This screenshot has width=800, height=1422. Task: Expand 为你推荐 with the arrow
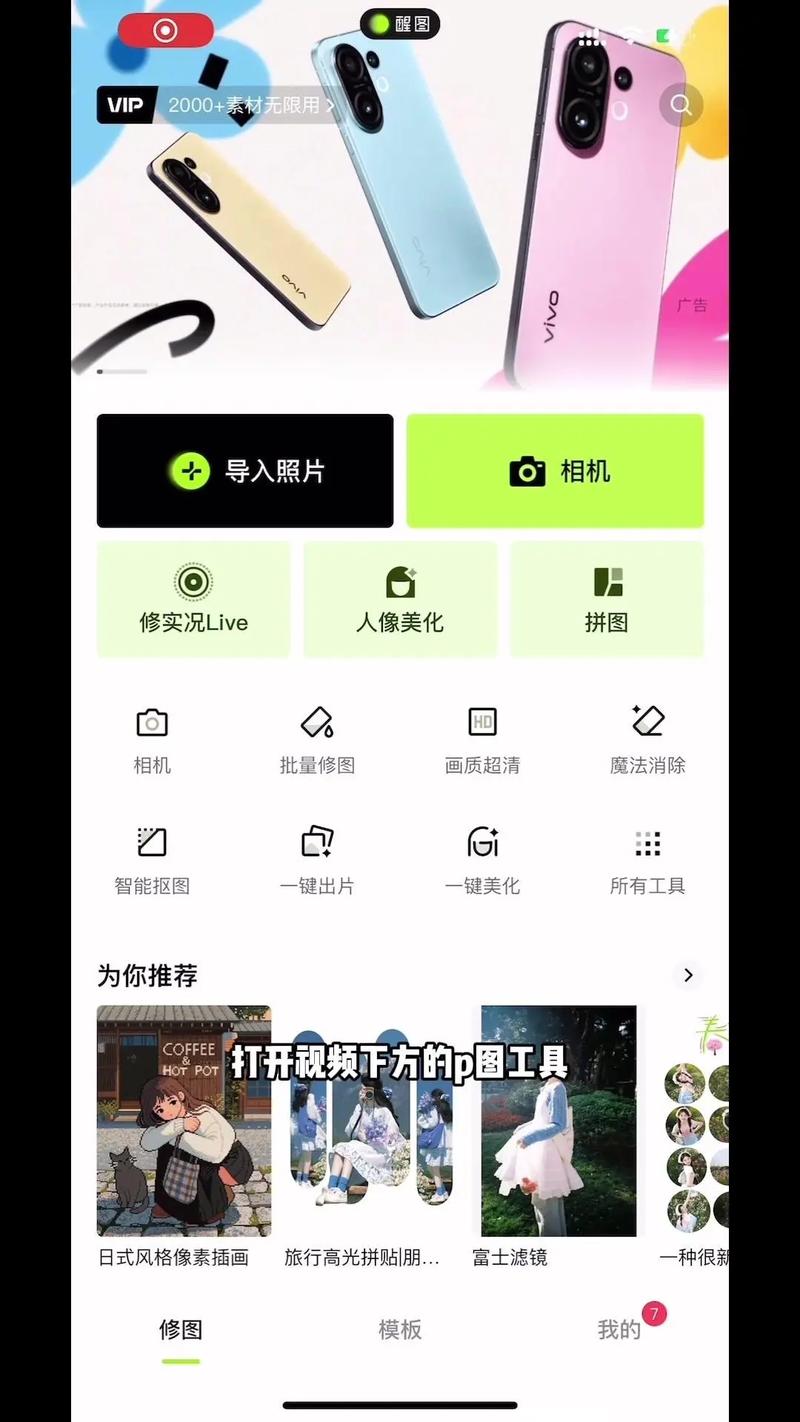coord(688,975)
